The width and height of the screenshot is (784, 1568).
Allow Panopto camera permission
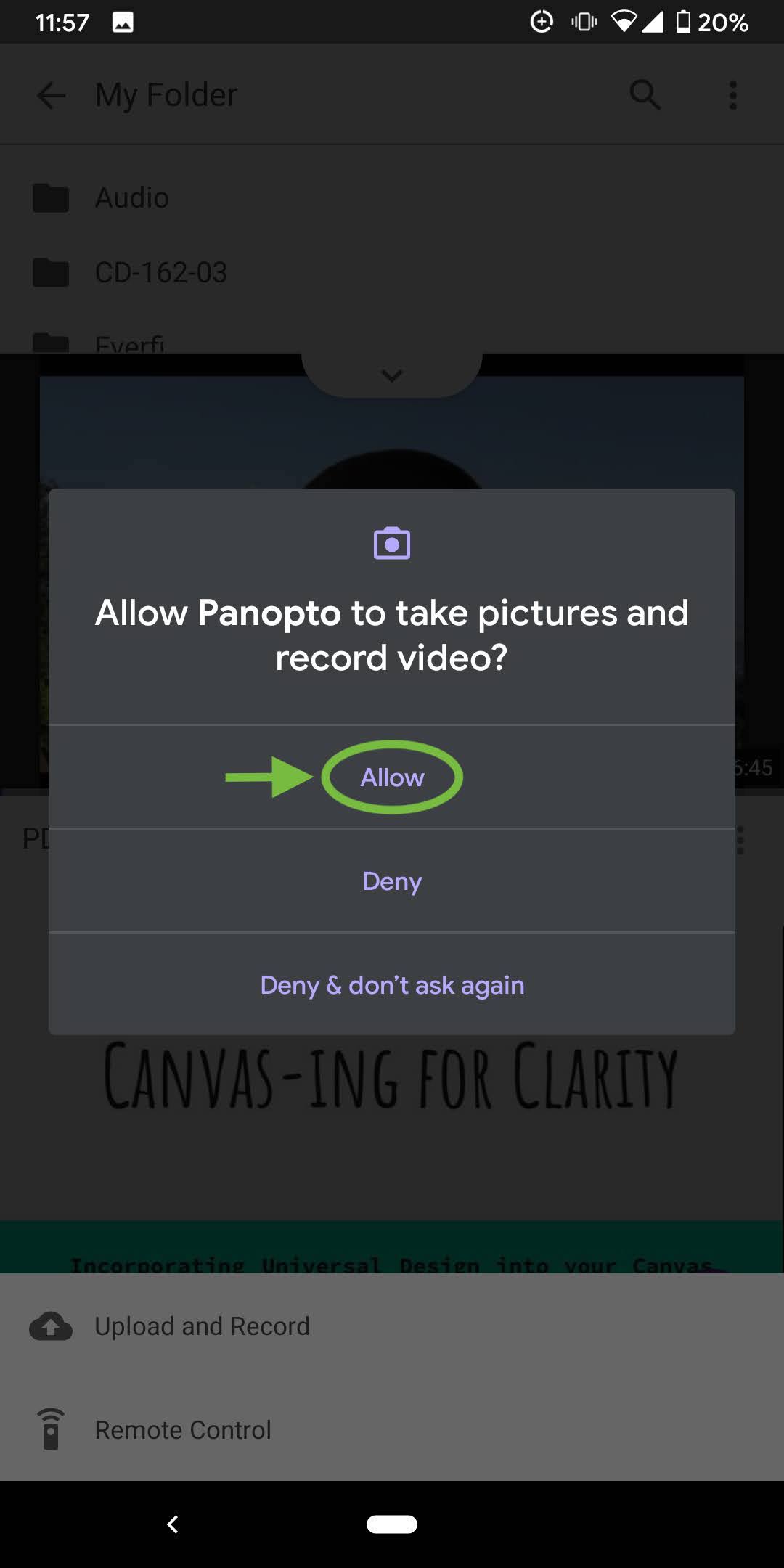click(x=392, y=777)
